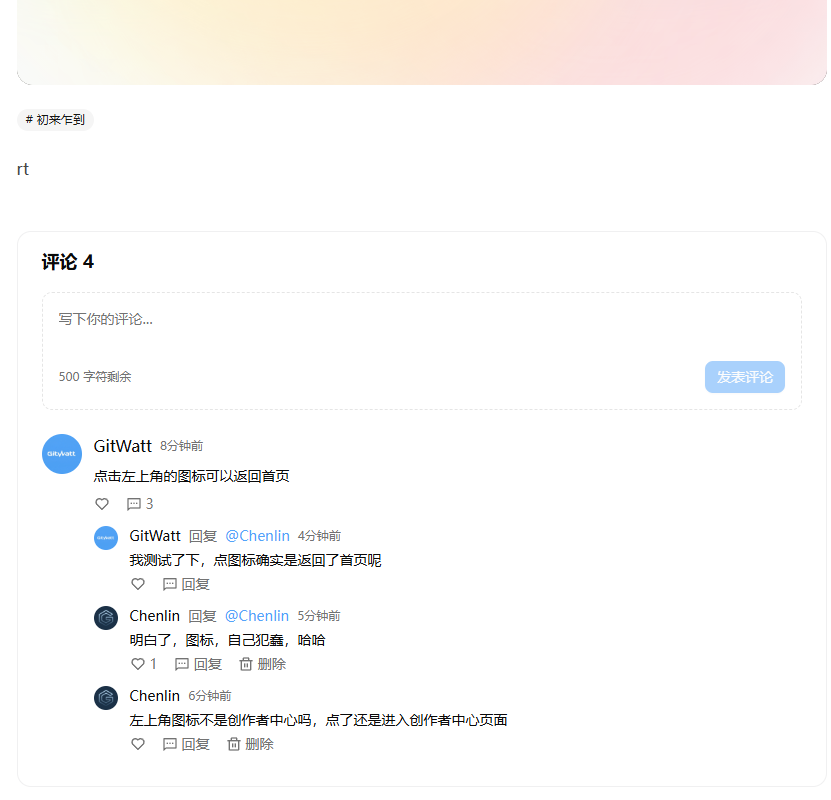Open @Chenlin mention in GitWatt's reply

pyautogui.click(x=257, y=536)
